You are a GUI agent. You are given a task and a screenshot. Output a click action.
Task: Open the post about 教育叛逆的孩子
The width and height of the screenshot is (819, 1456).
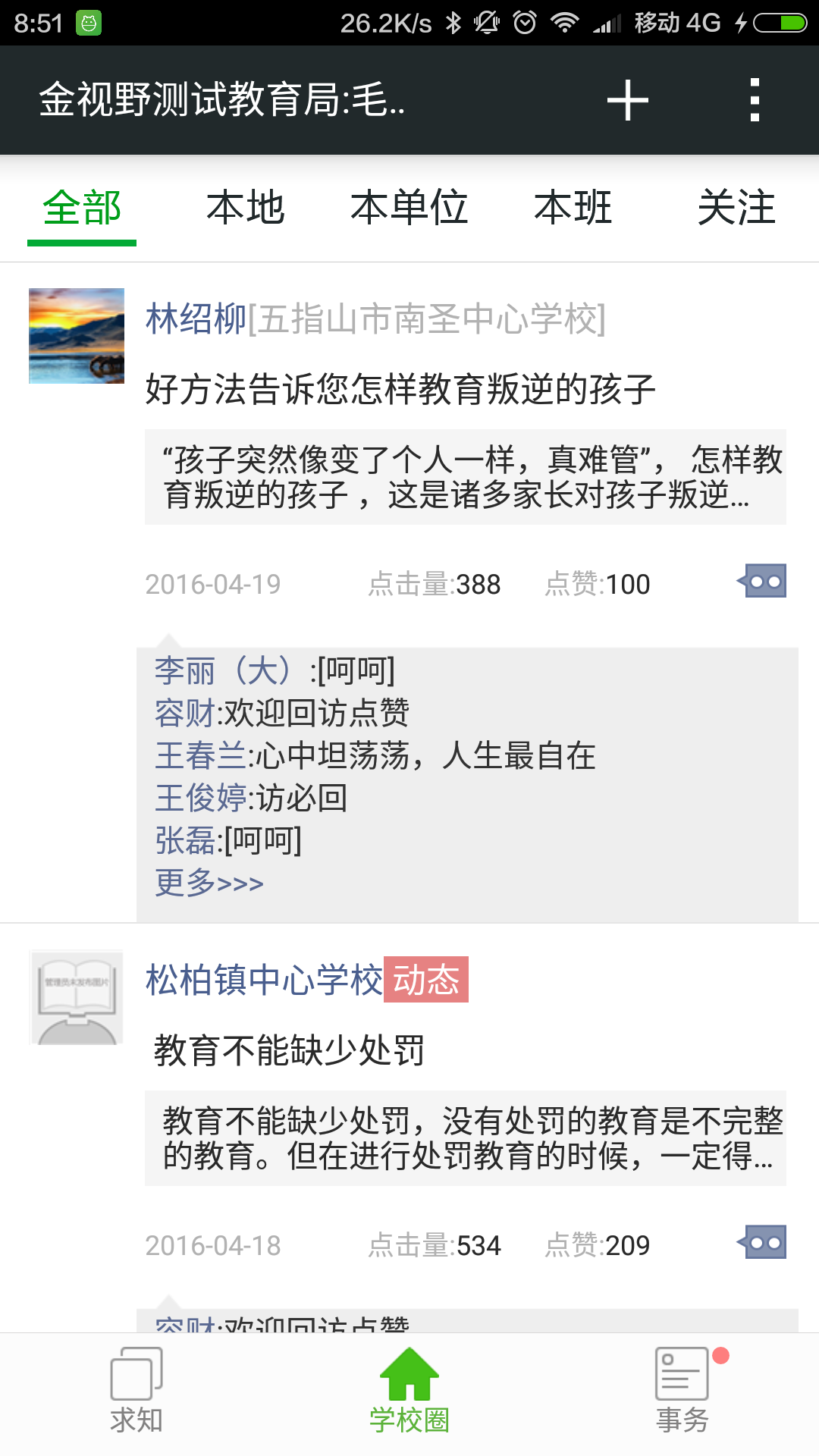pos(400,390)
